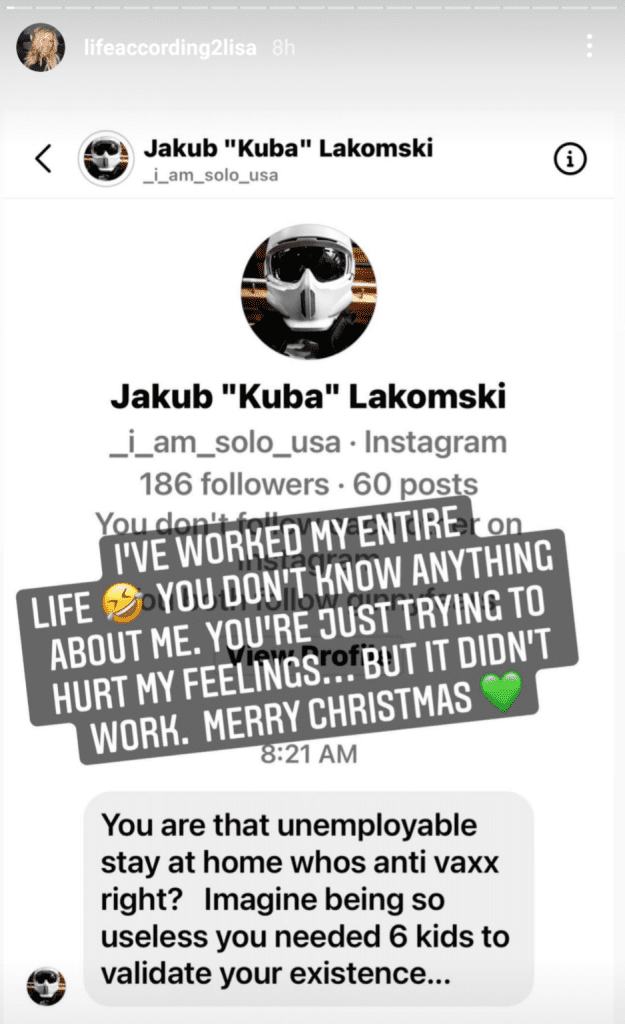Tap the lifeaccording2lisa username
Image resolution: width=625 pixels, height=1024 pixels.
(170, 48)
